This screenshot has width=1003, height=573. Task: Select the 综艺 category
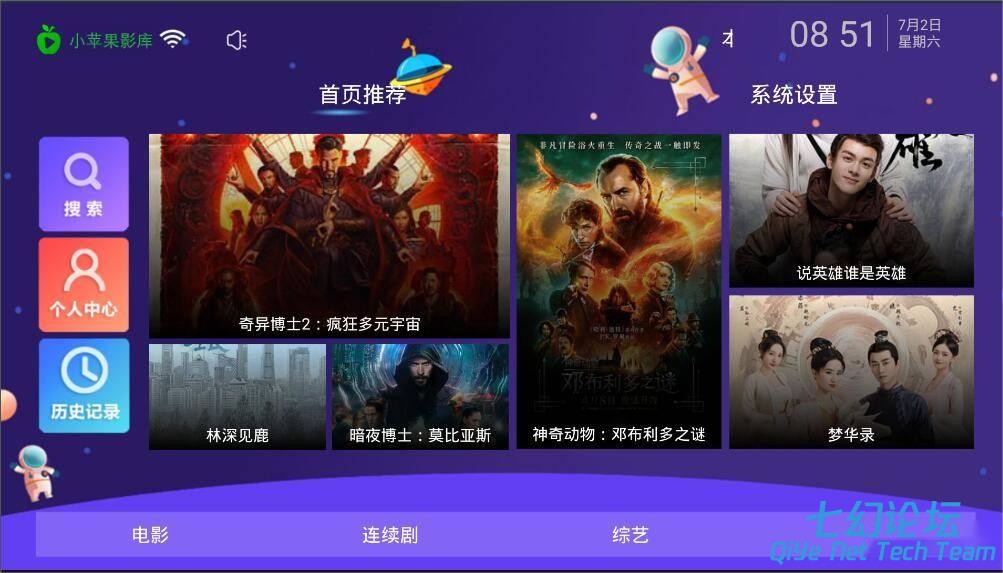pos(630,535)
